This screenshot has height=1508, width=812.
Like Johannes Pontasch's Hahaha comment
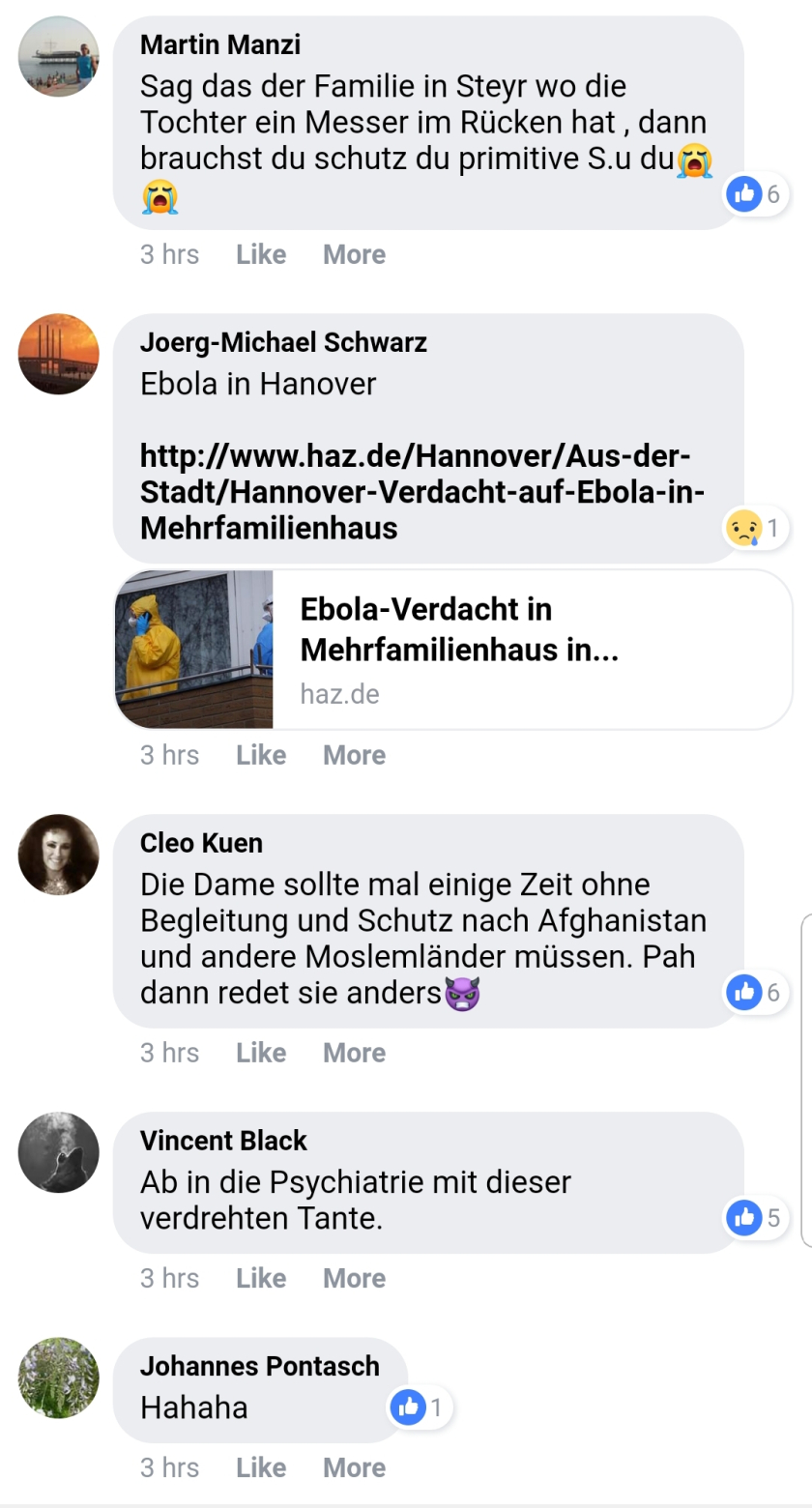pos(261,1467)
